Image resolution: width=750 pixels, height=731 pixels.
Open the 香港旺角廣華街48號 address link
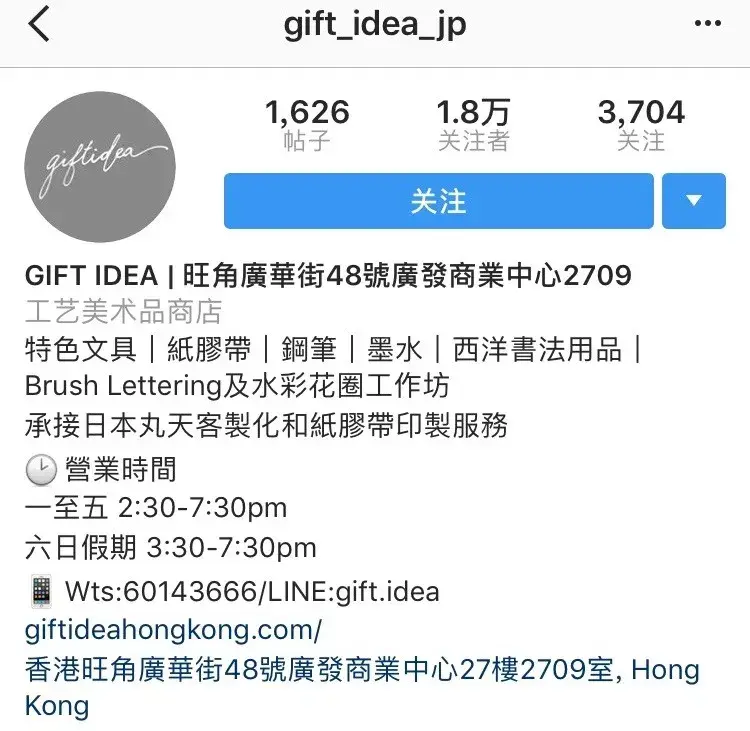(320, 670)
